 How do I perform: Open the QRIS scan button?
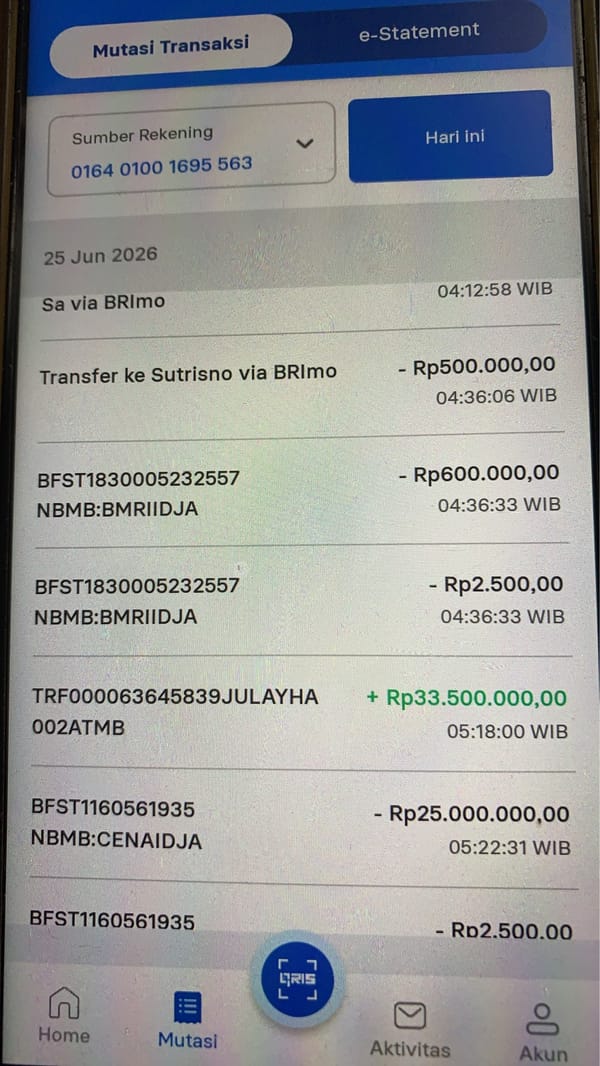coord(299,978)
